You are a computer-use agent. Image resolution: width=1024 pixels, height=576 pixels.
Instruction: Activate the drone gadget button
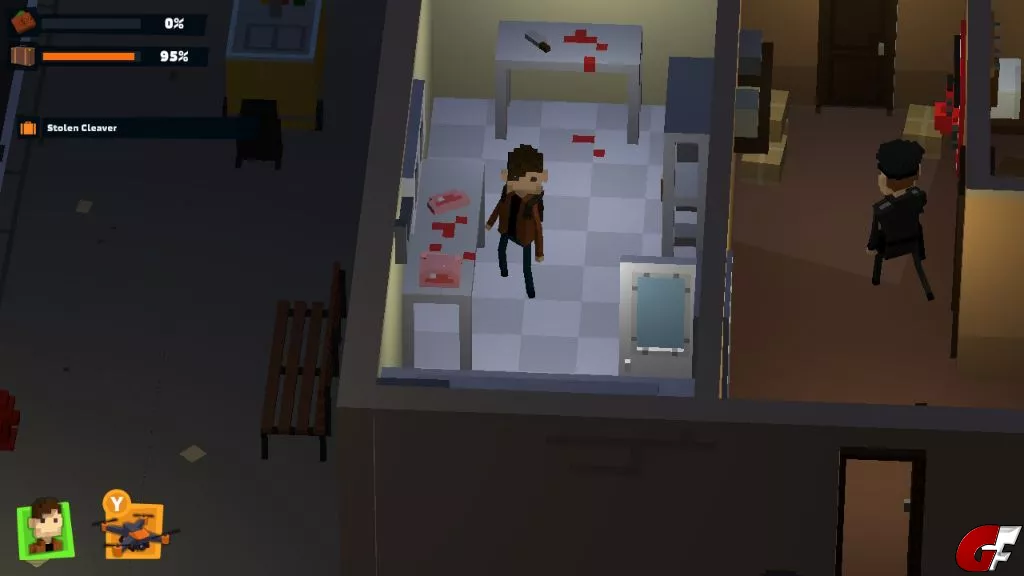(134, 529)
